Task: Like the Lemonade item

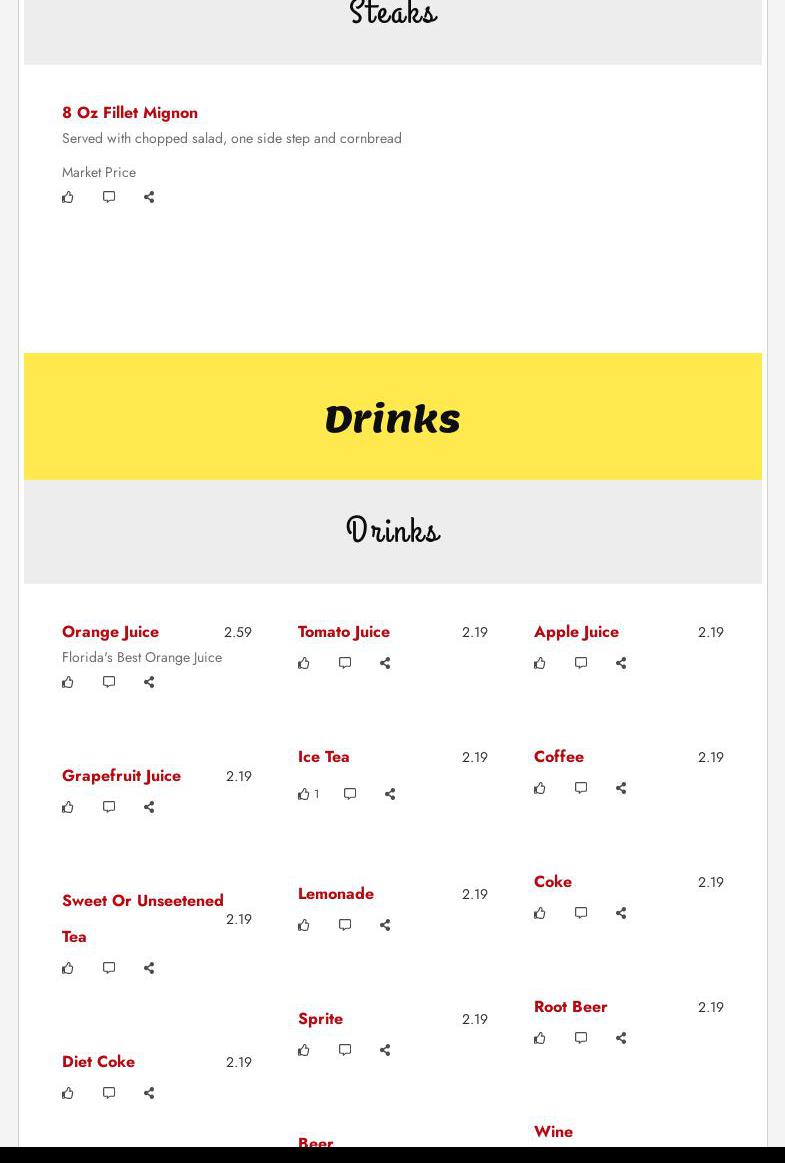Action: [x=304, y=925]
